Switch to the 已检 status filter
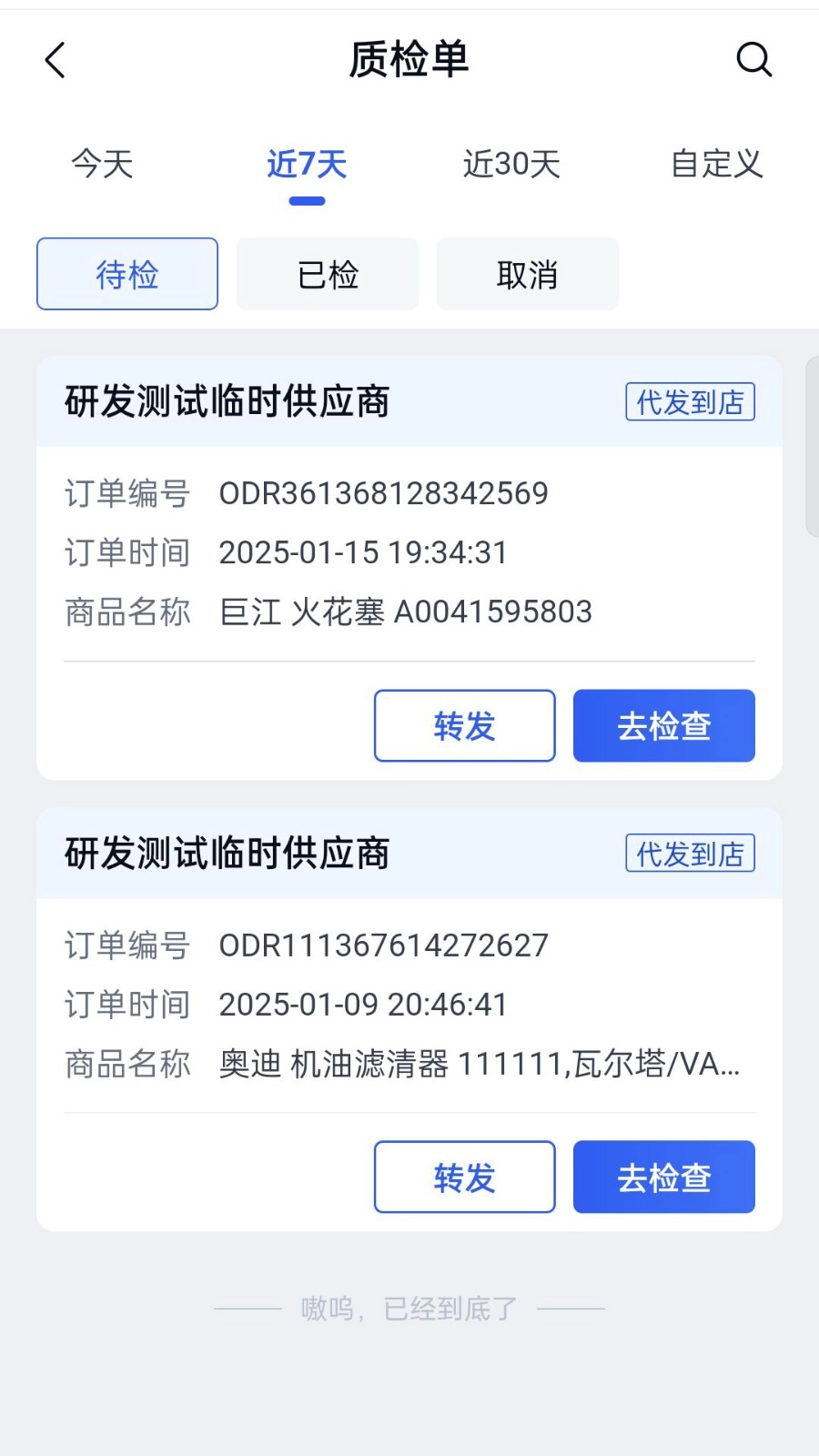This screenshot has width=819, height=1456. click(x=327, y=273)
